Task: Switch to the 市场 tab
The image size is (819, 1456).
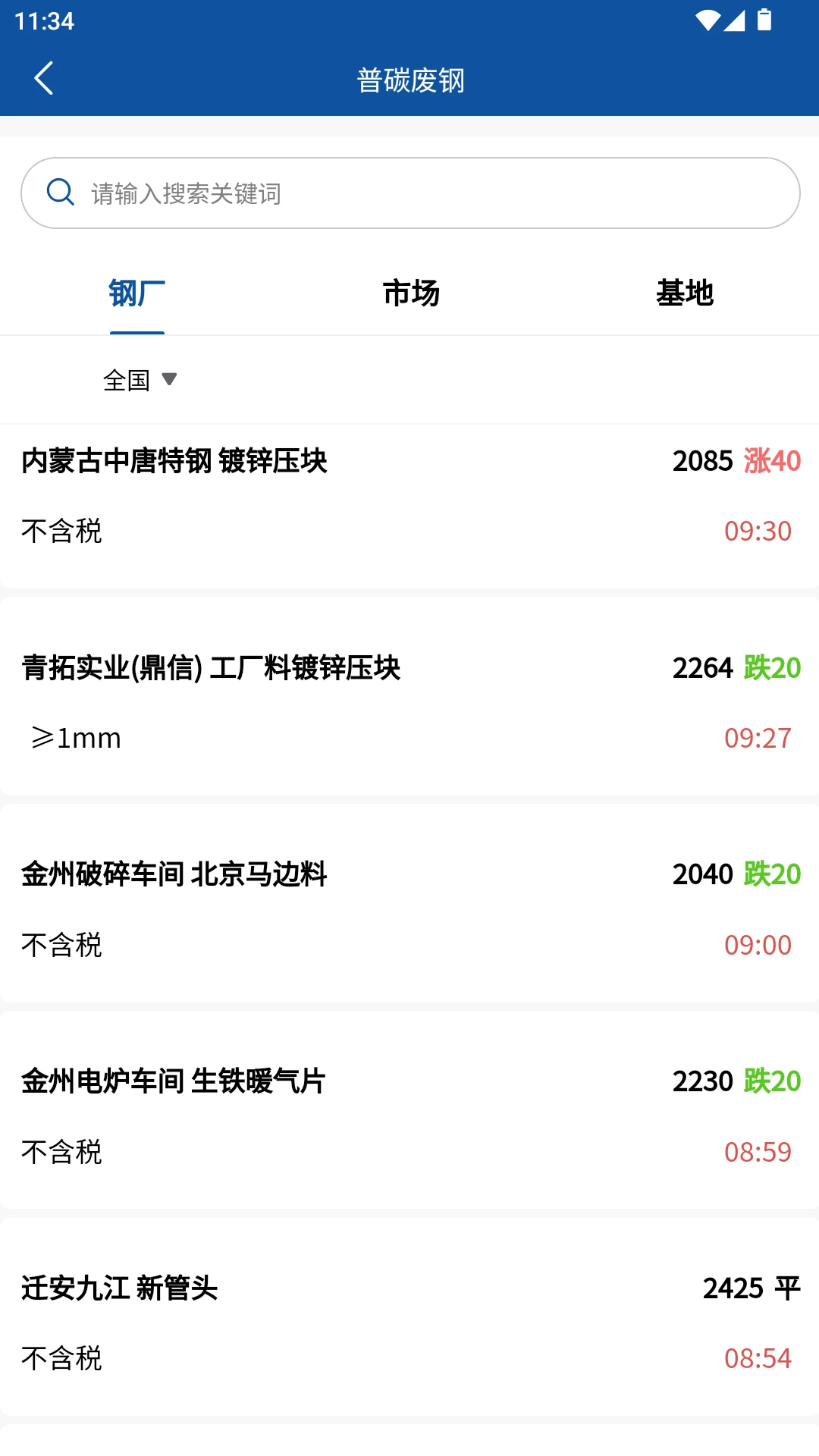Action: pyautogui.click(x=410, y=293)
